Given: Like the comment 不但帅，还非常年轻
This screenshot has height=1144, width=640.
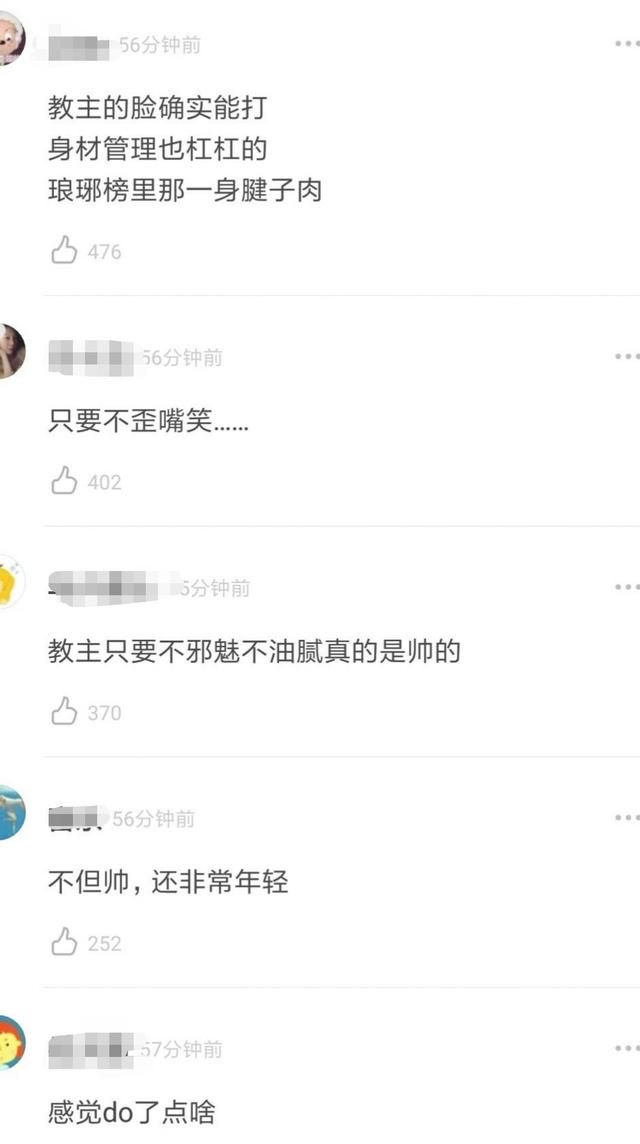Looking at the screenshot, I should click(x=65, y=942).
